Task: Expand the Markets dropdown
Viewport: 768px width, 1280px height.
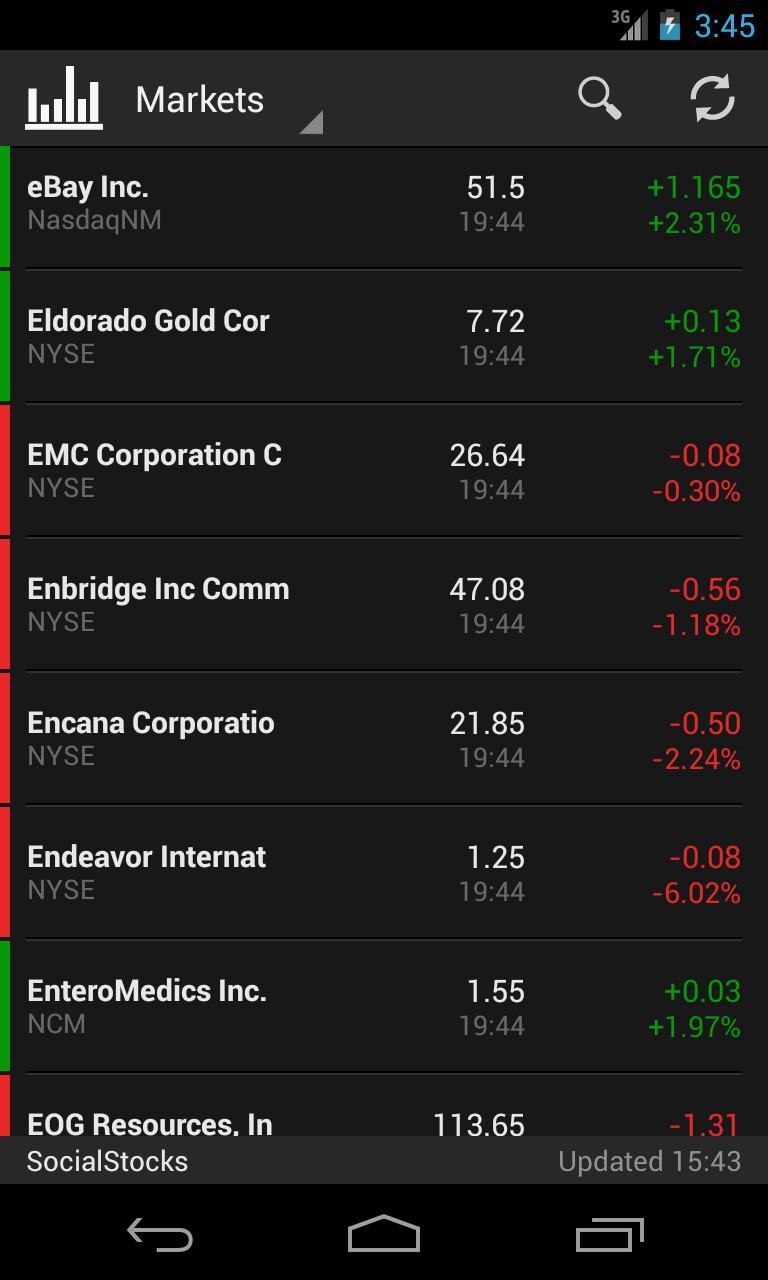Action: click(228, 101)
